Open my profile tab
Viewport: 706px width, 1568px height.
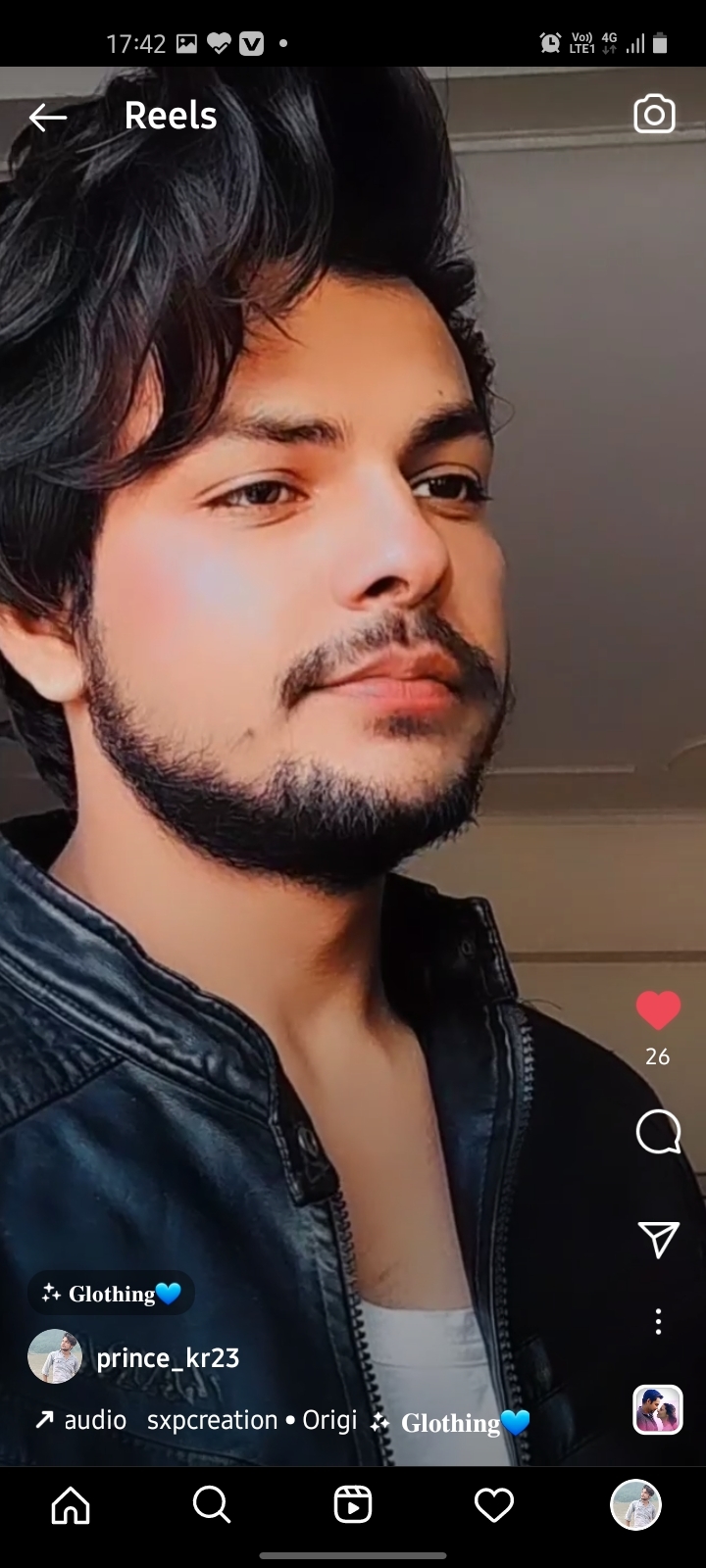[x=635, y=1504]
